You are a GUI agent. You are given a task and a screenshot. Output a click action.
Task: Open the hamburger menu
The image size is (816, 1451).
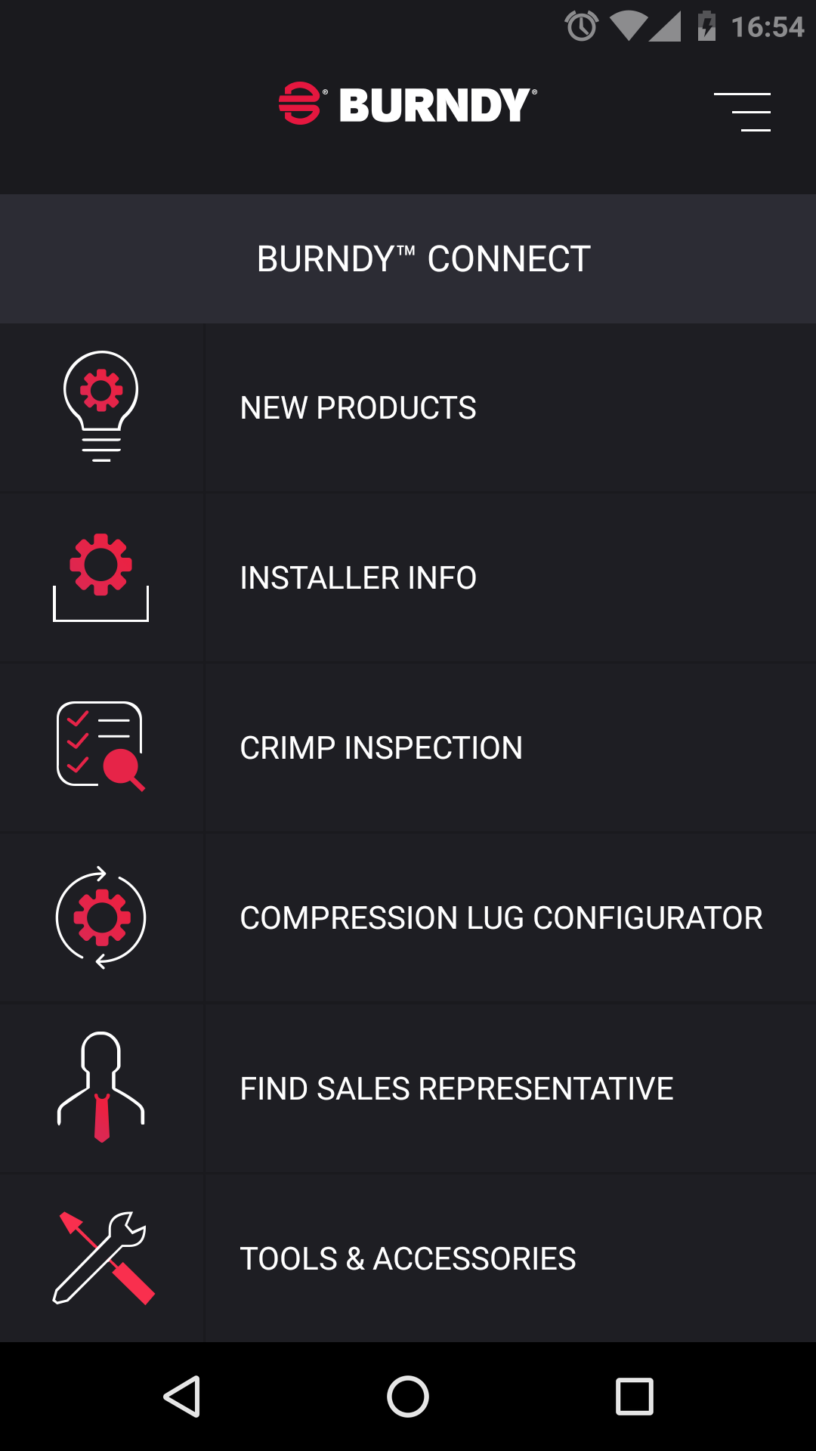[x=742, y=111]
